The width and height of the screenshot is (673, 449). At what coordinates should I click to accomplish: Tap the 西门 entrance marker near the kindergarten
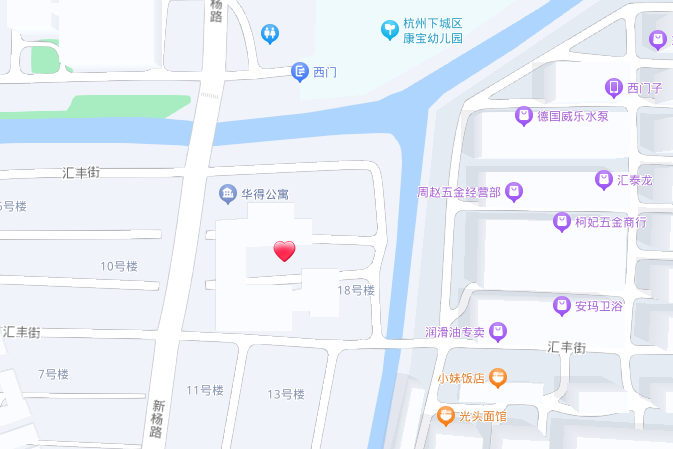click(299, 72)
